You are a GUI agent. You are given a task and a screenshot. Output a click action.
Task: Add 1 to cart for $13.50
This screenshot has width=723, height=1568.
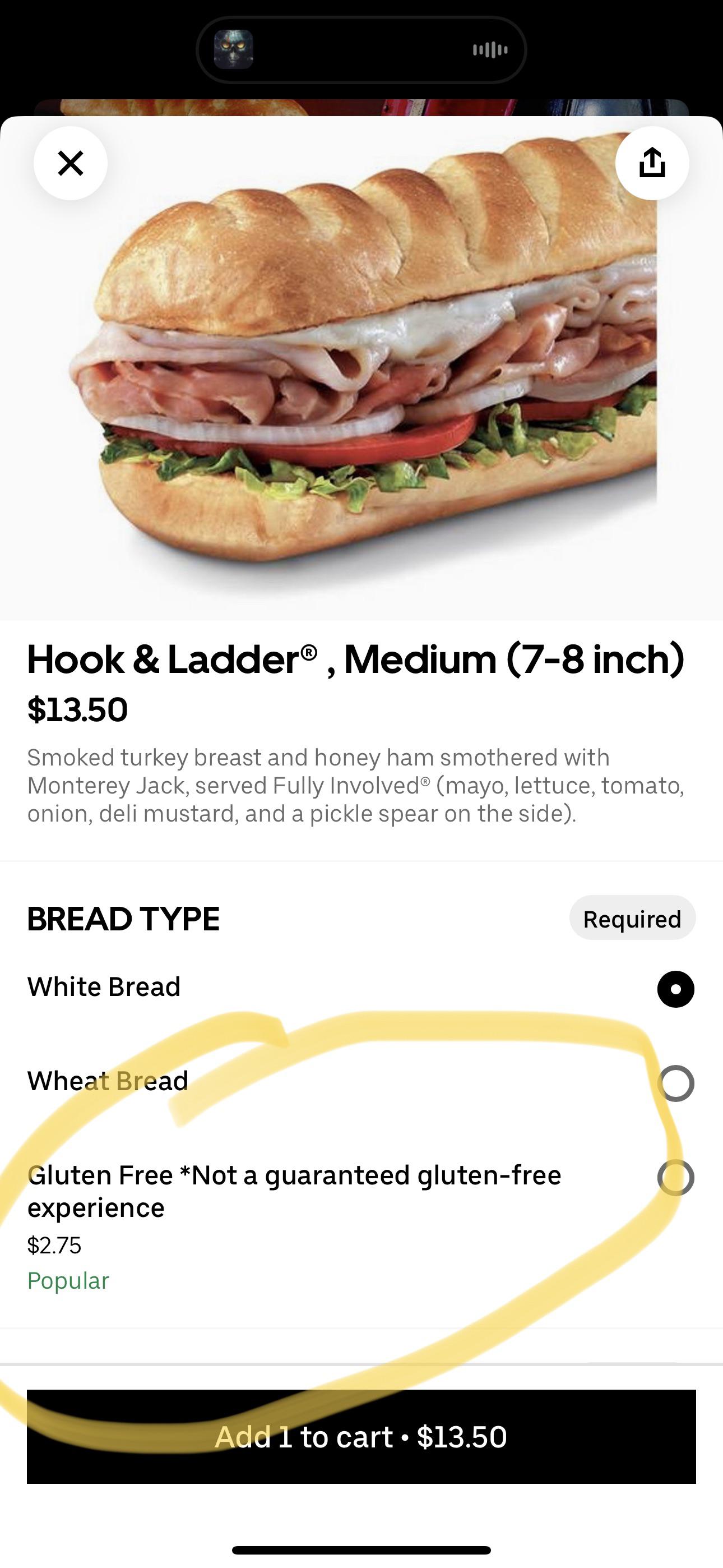point(361,1437)
